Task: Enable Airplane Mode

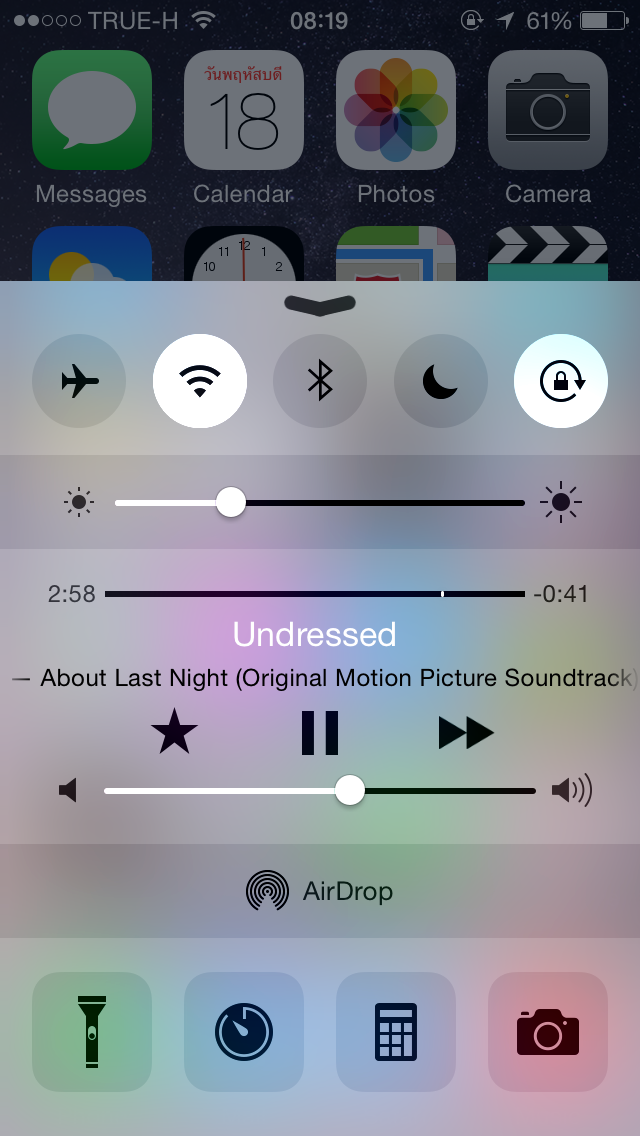Action: (79, 381)
